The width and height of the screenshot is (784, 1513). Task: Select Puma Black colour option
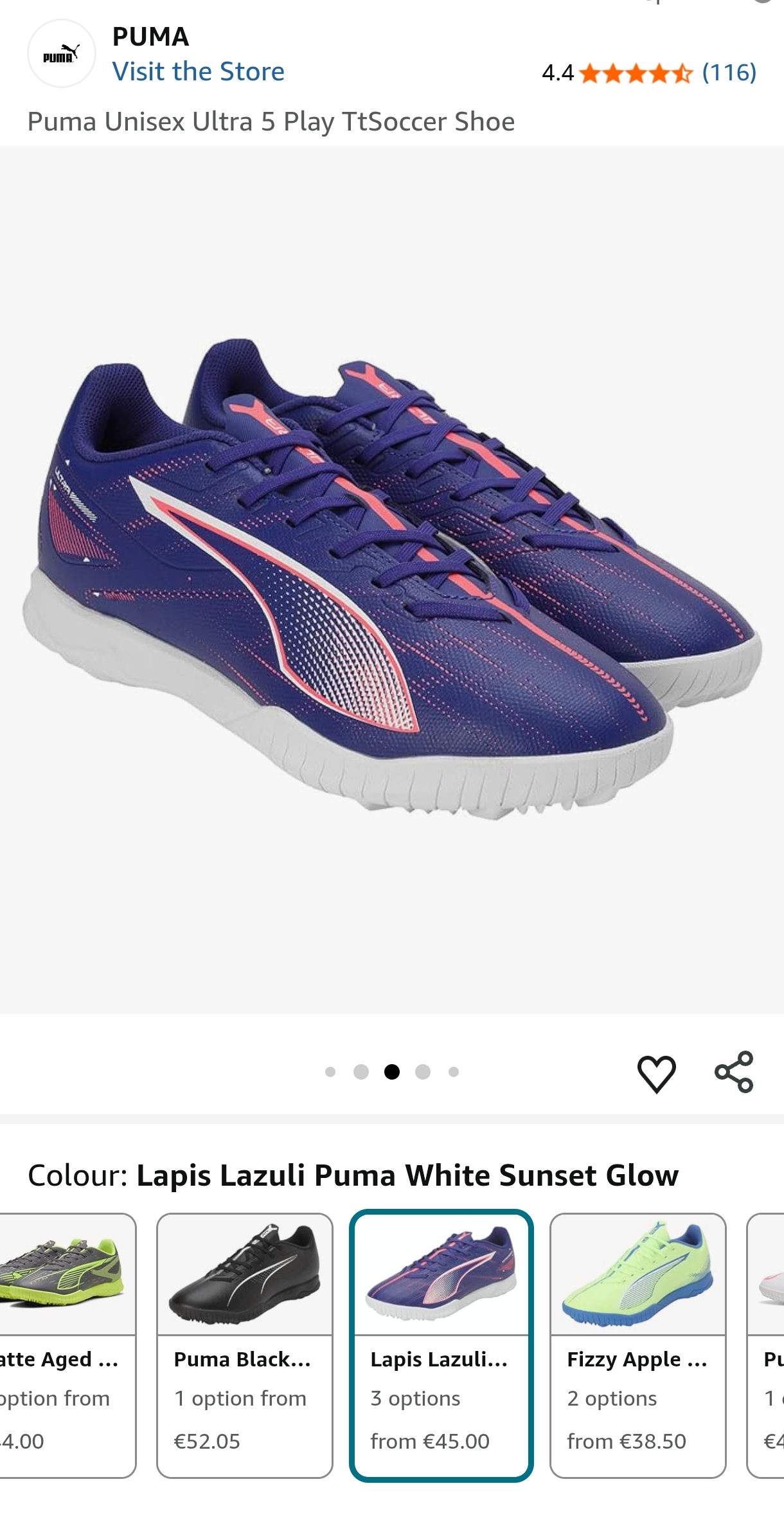point(244,1345)
